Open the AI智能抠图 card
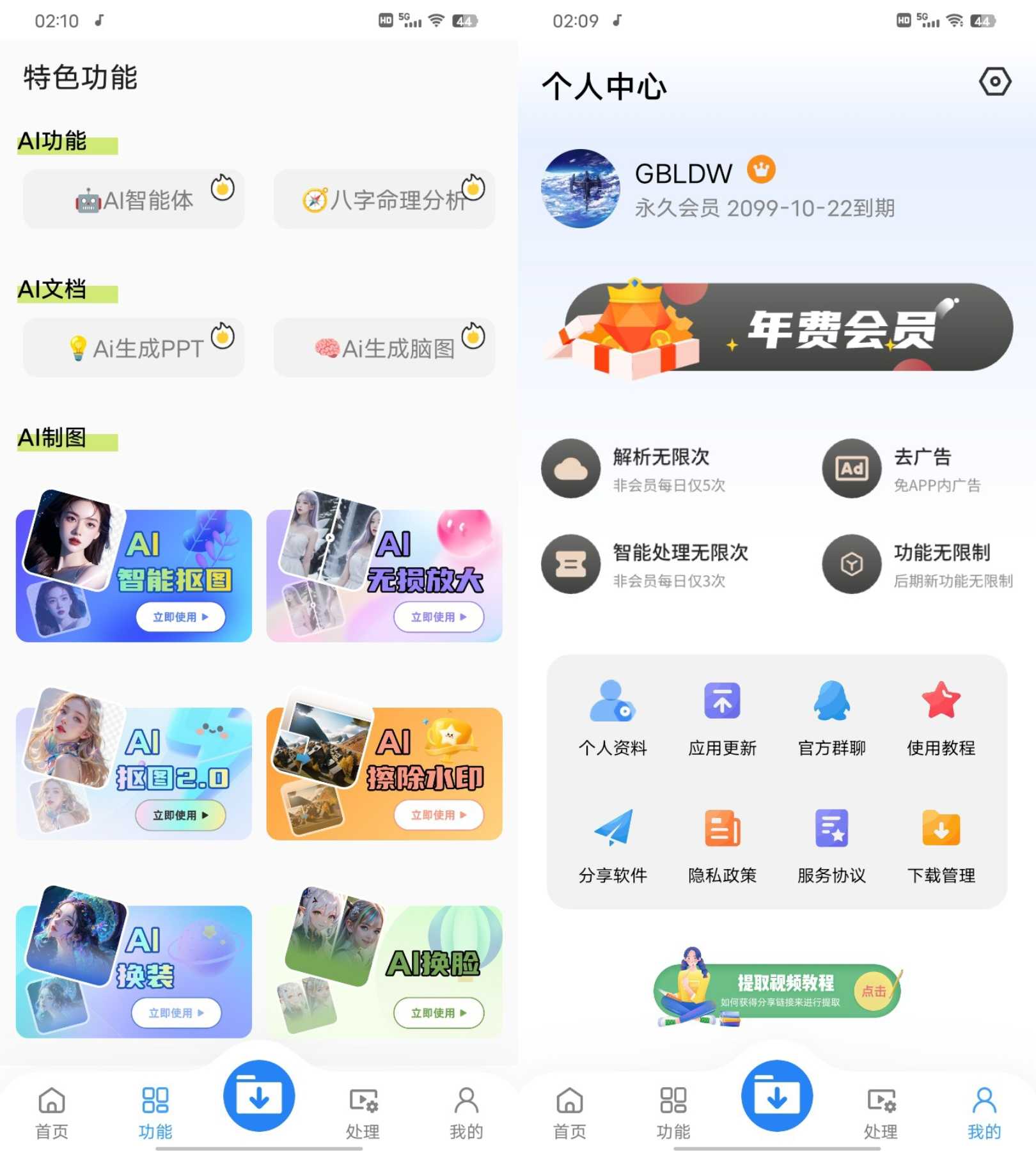The width and height of the screenshot is (1036, 1151). pos(134,575)
